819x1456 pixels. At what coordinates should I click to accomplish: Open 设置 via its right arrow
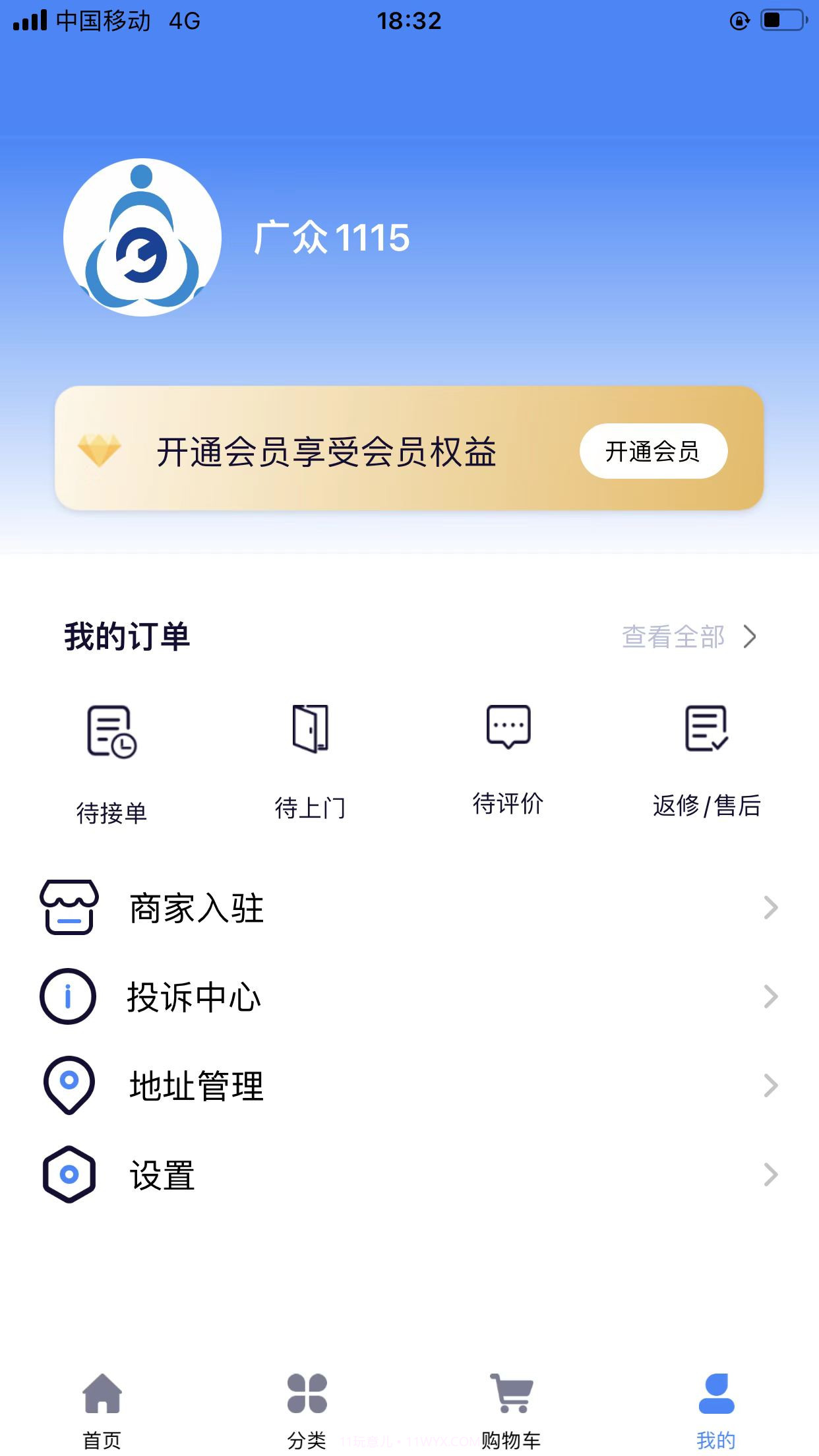(x=770, y=1174)
